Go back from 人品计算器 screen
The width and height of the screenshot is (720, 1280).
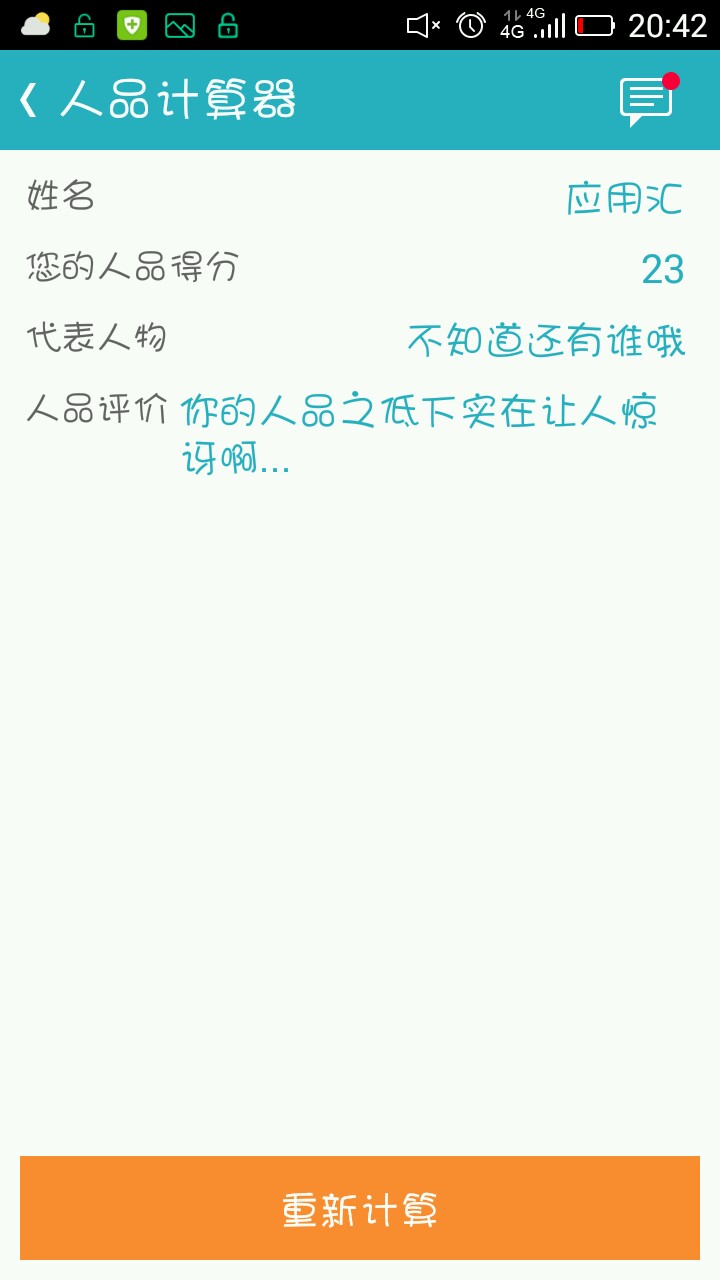tap(29, 100)
